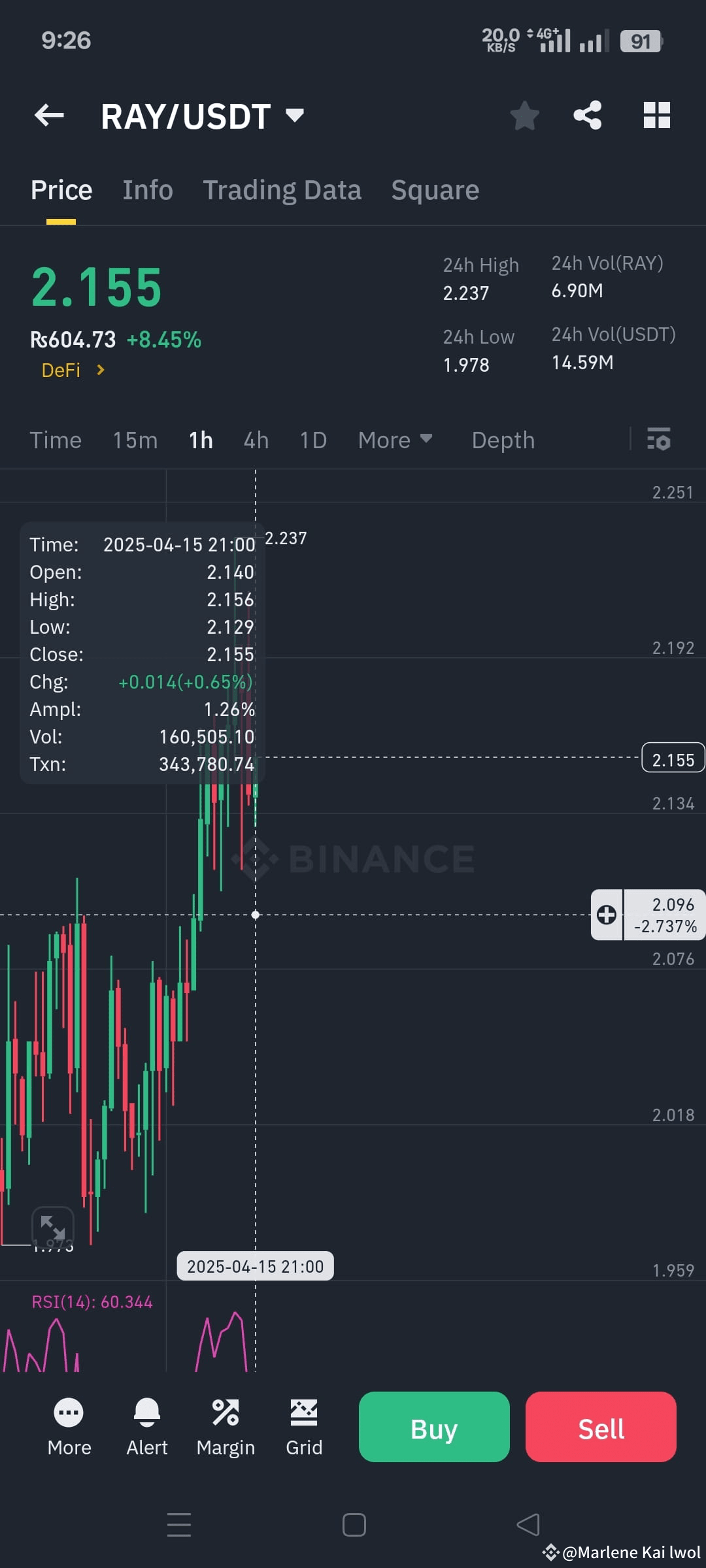This screenshot has width=706, height=1568.
Task: Open the layout grid icon top right
Action: click(656, 115)
